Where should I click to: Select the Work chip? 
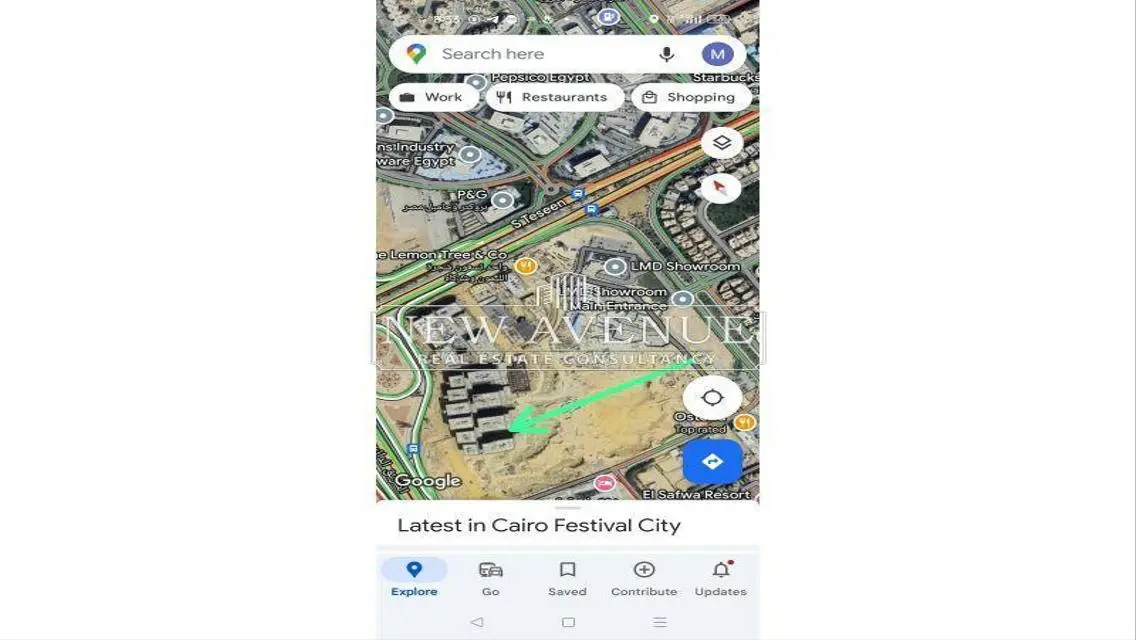(432, 97)
